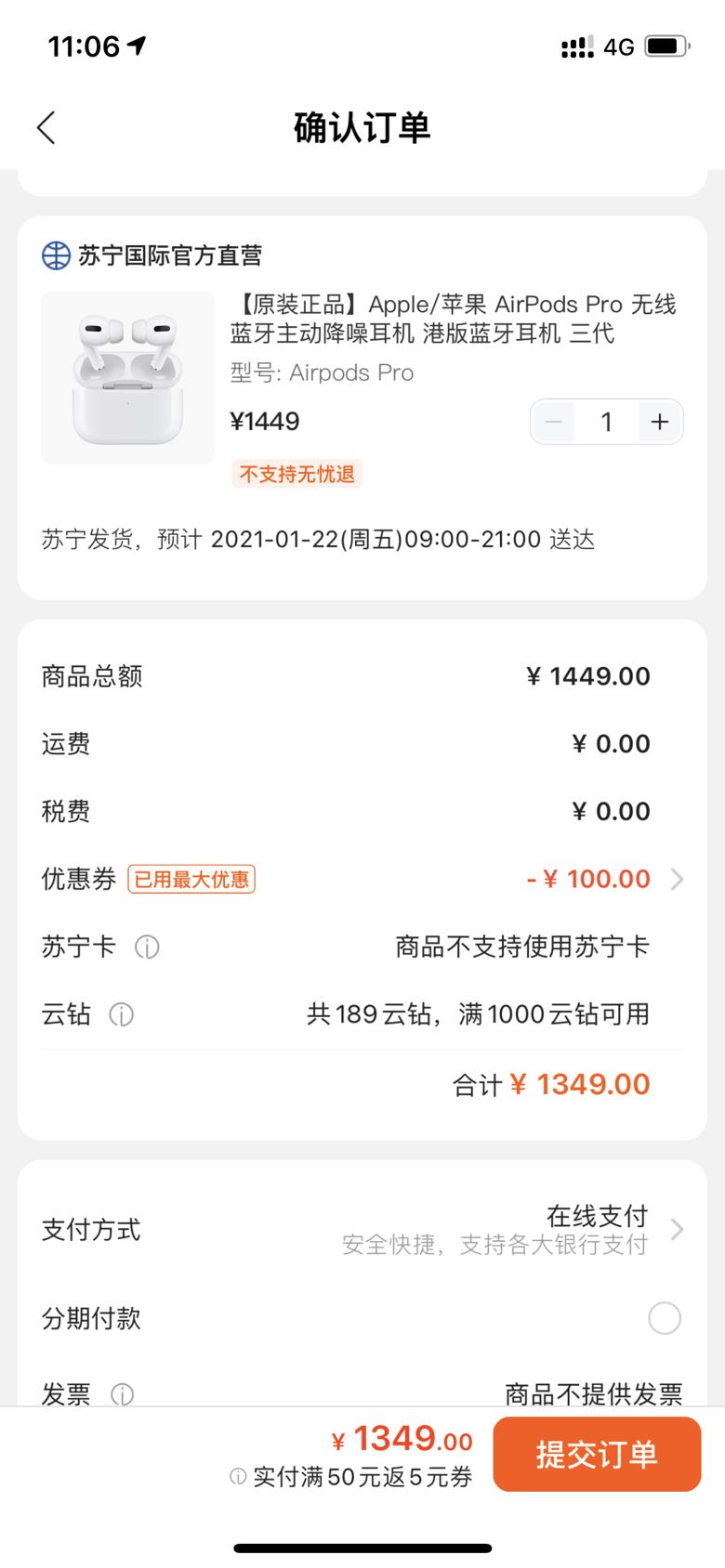Screen dimensions: 725x1568
Task: Tap the quantity value showing 1
Action: [x=606, y=422]
